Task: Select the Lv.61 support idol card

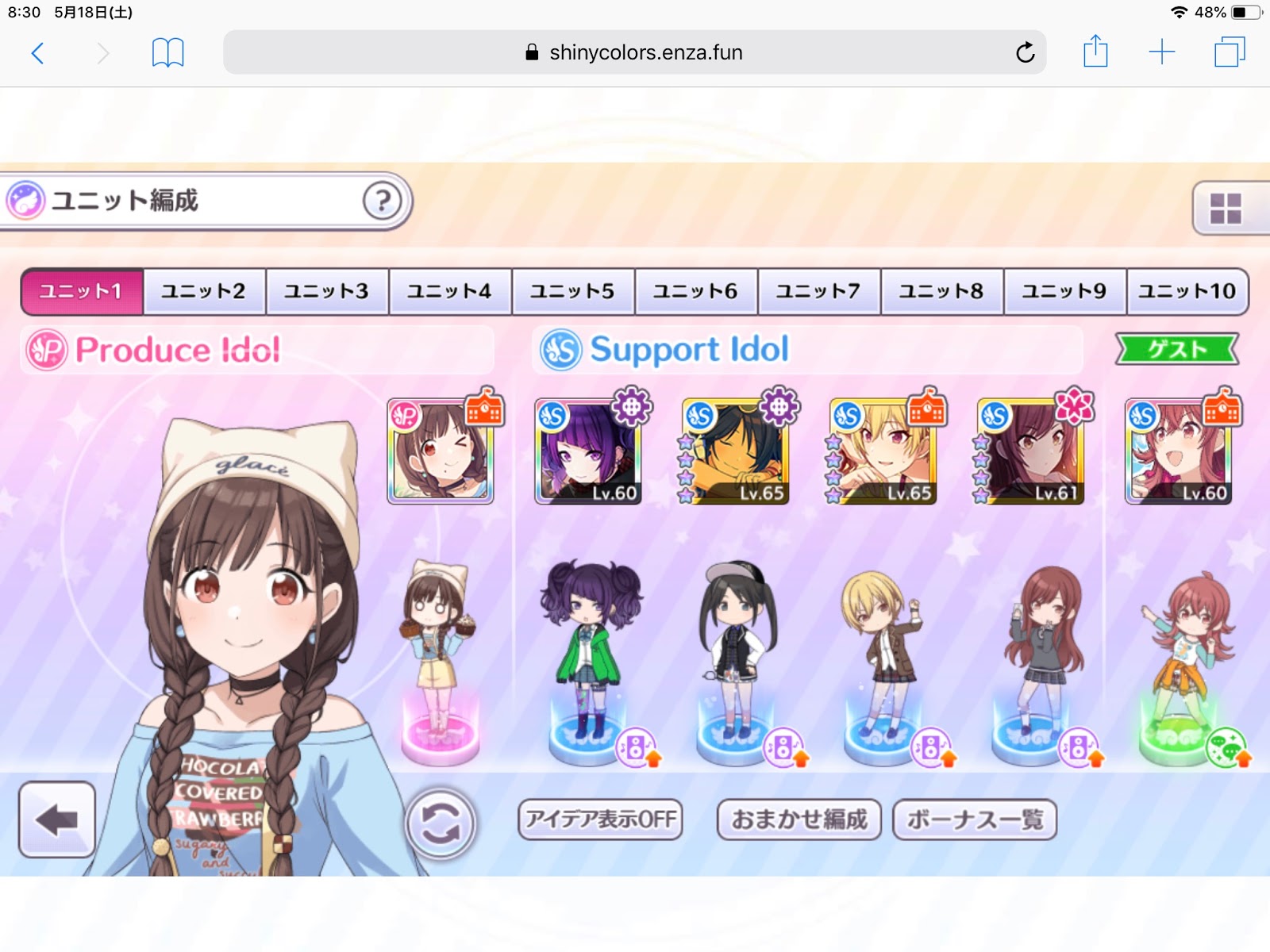Action: 1030,451
